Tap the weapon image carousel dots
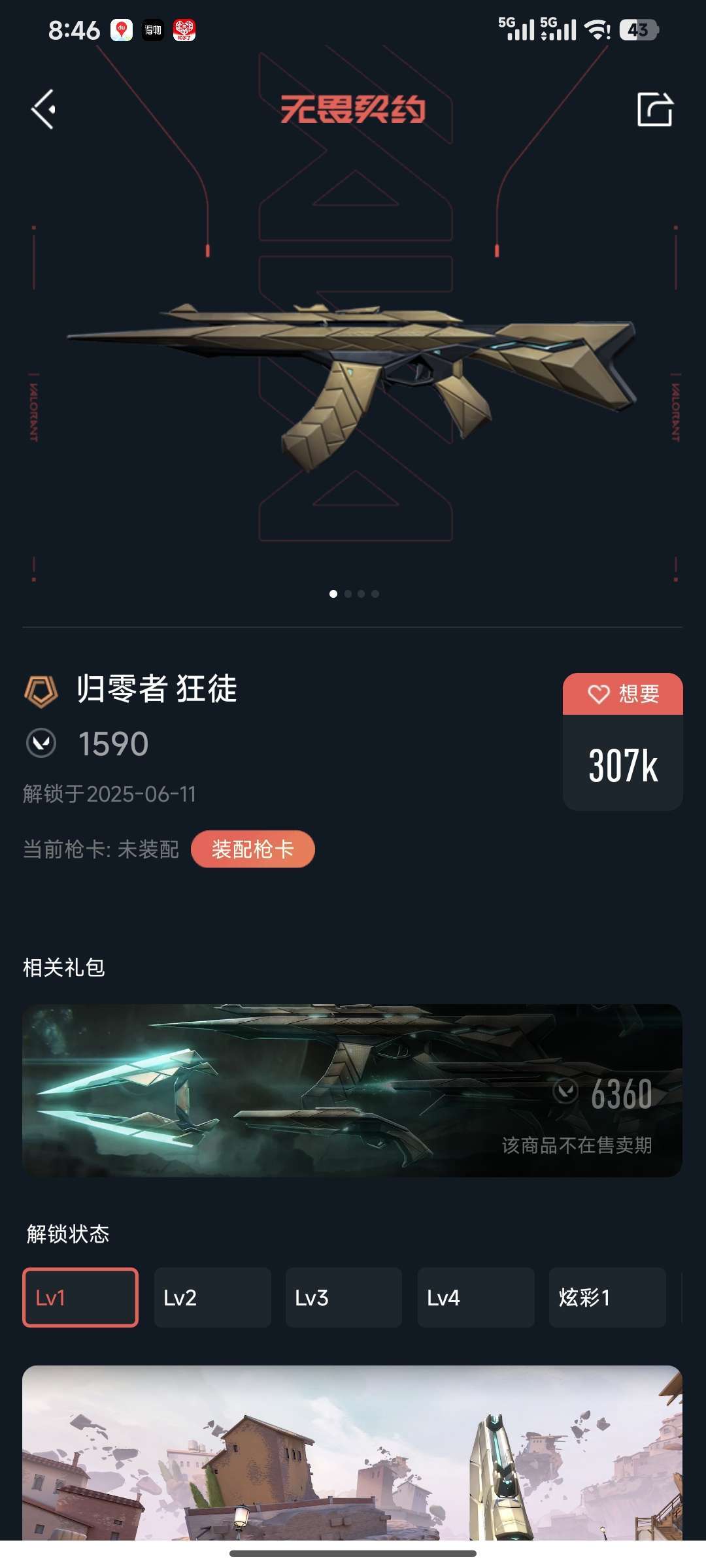The height and width of the screenshot is (1568, 706). click(354, 594)
